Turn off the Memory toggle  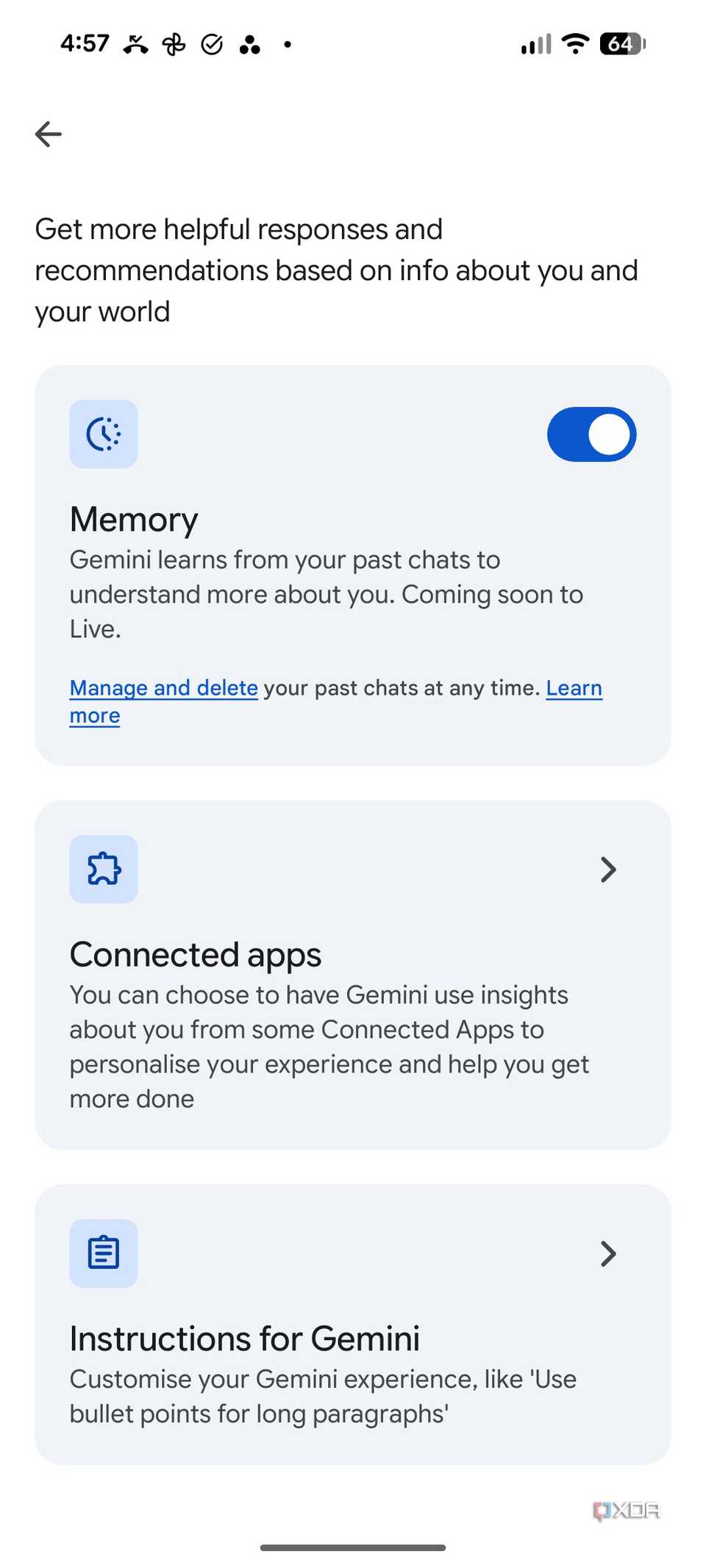591,434
